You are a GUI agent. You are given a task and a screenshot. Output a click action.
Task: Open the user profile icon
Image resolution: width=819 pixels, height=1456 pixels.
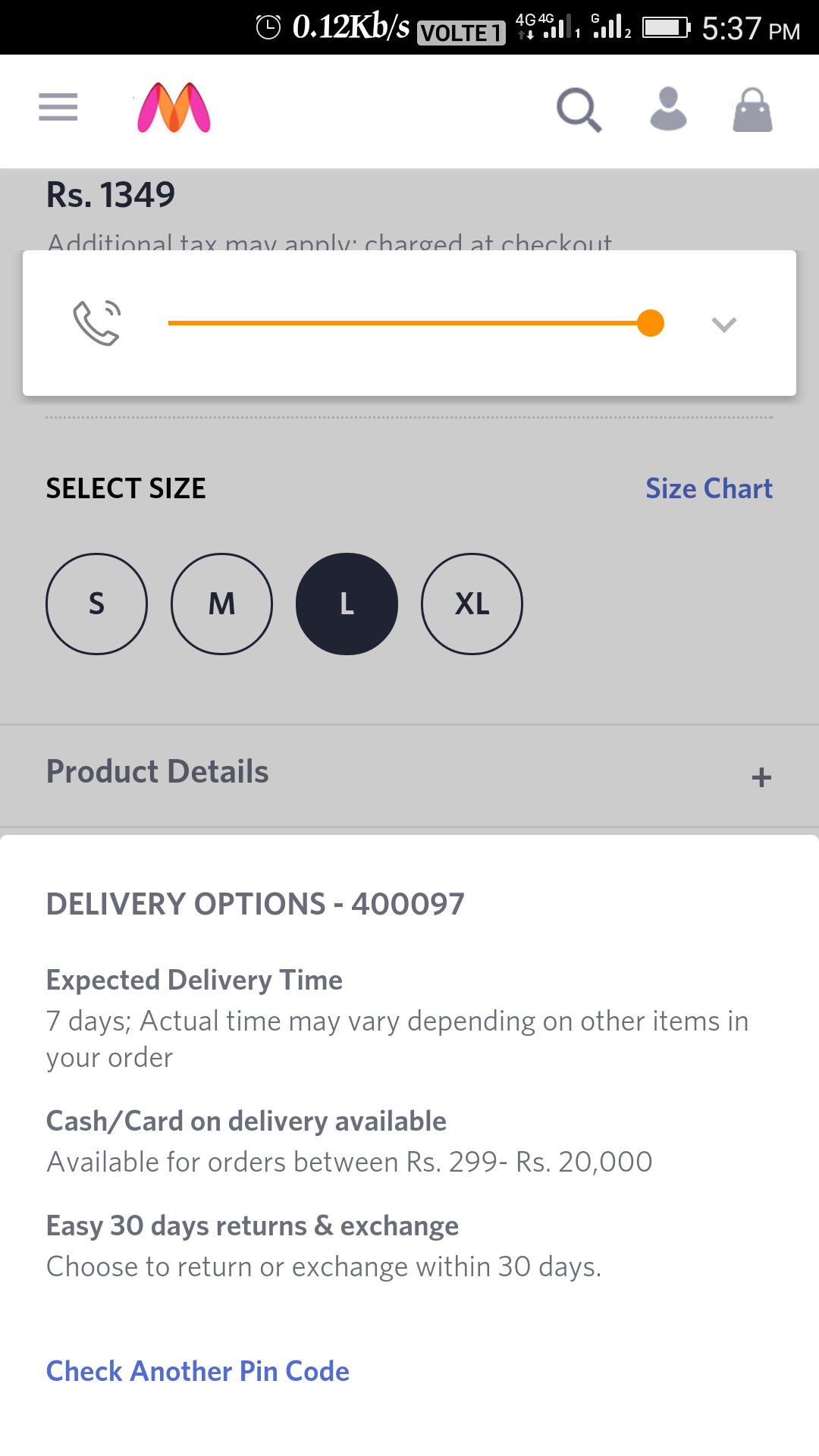tap(668, 109)
